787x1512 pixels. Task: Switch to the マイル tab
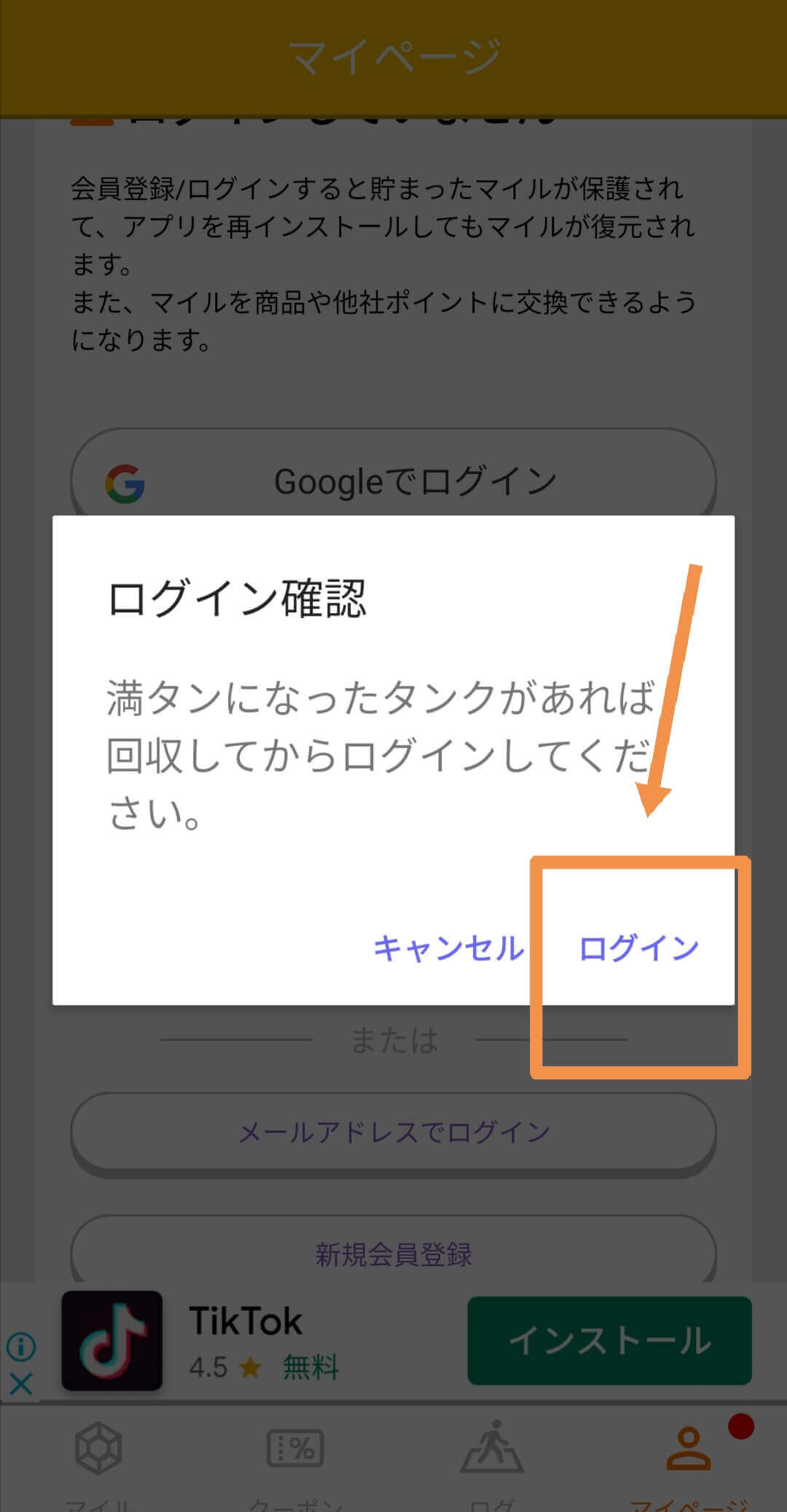pos(98,1457)
